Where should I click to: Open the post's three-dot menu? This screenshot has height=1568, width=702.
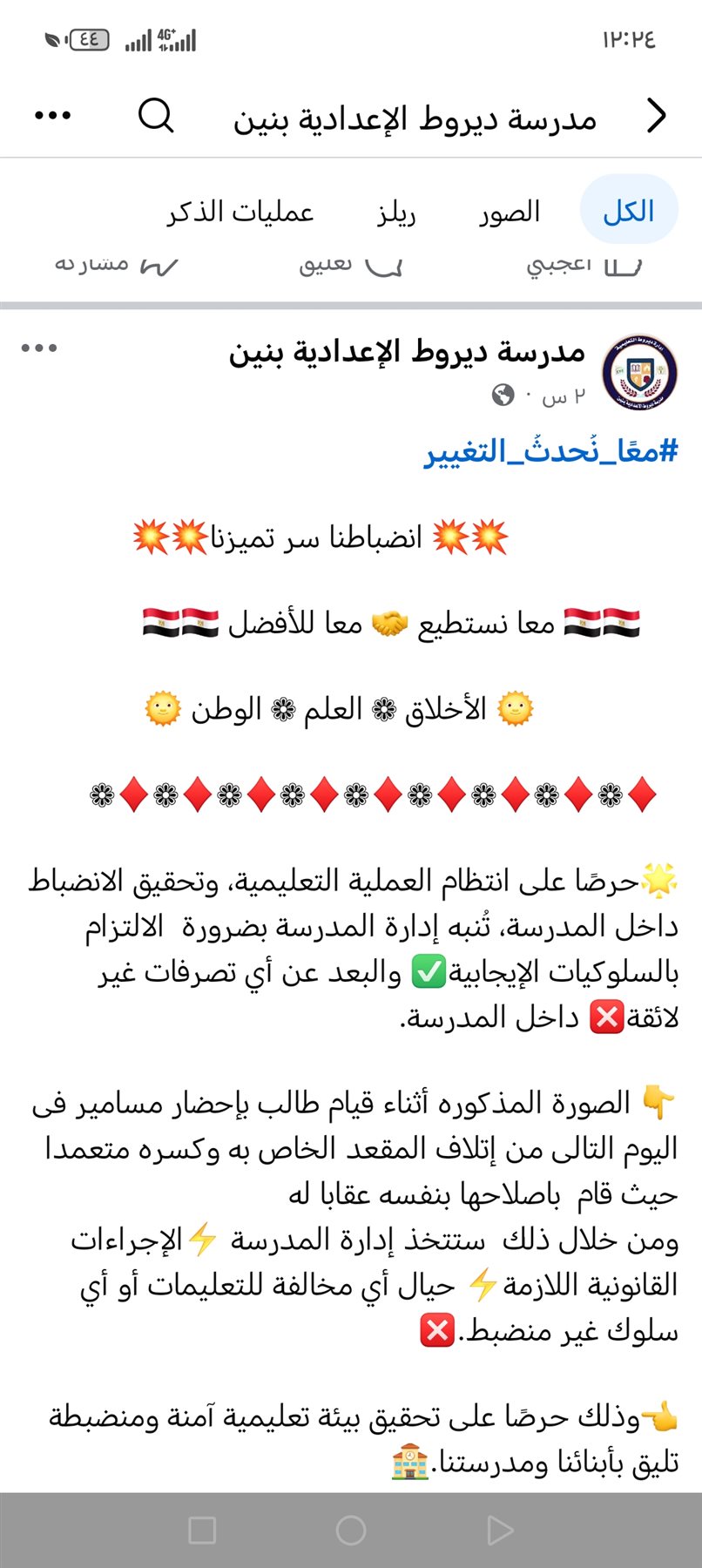(39, 348)
